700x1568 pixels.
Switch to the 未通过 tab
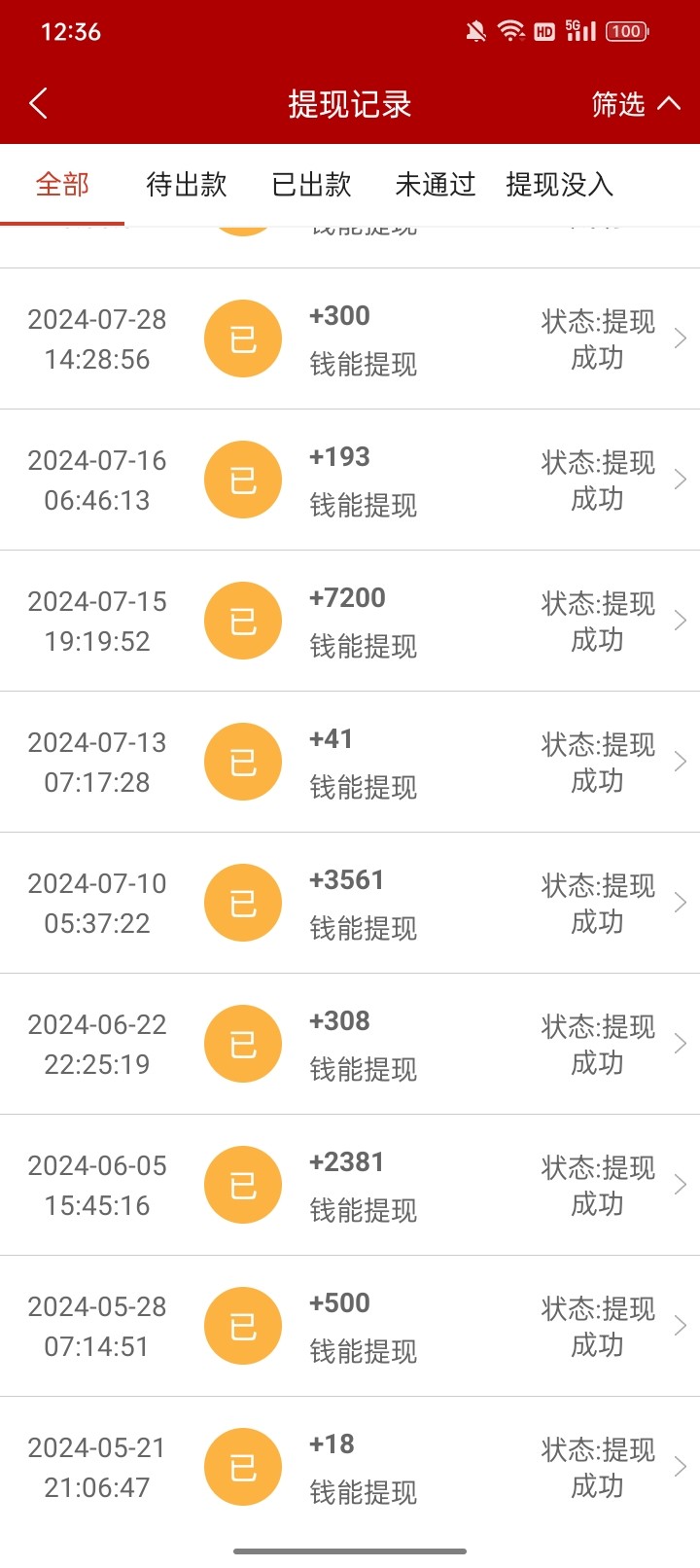pos(435,185)
